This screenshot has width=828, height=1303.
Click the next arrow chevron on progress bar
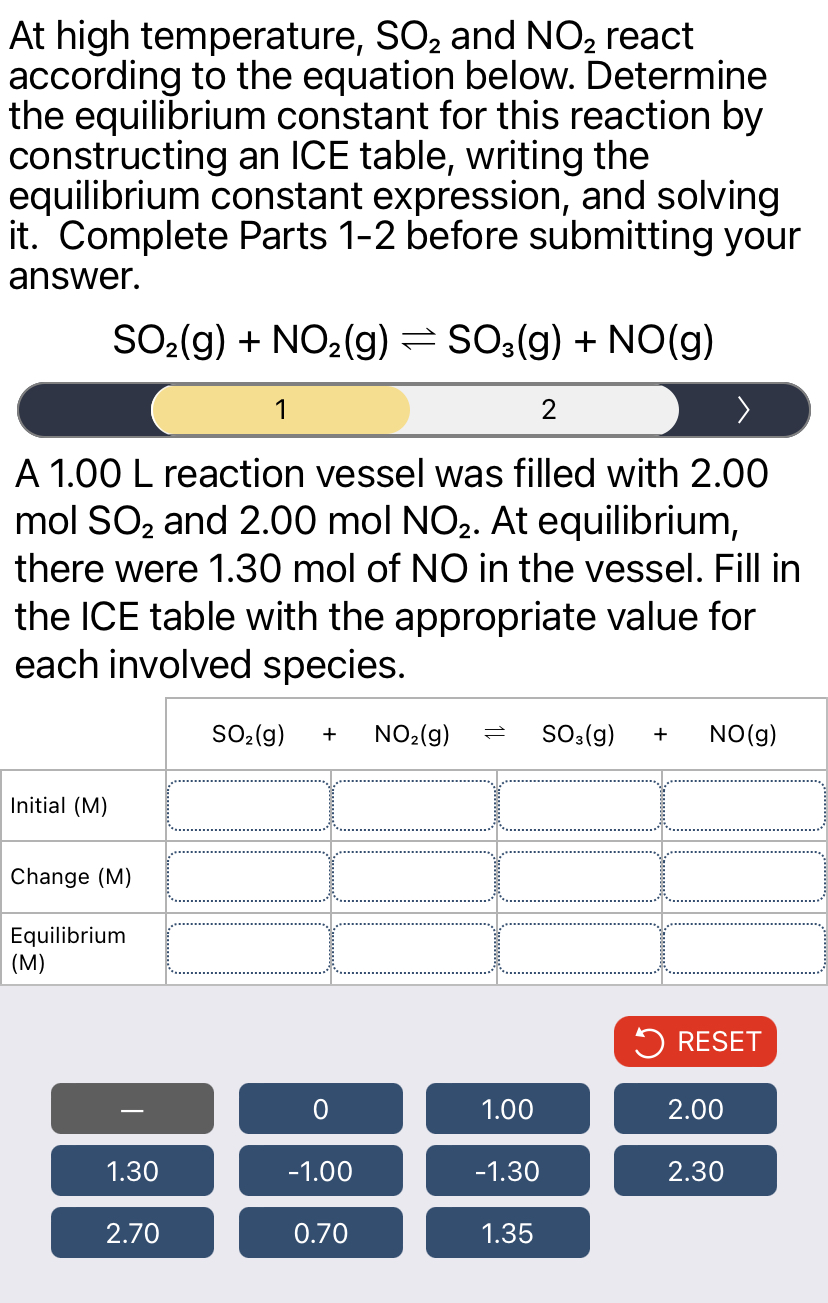pos(742,409)
